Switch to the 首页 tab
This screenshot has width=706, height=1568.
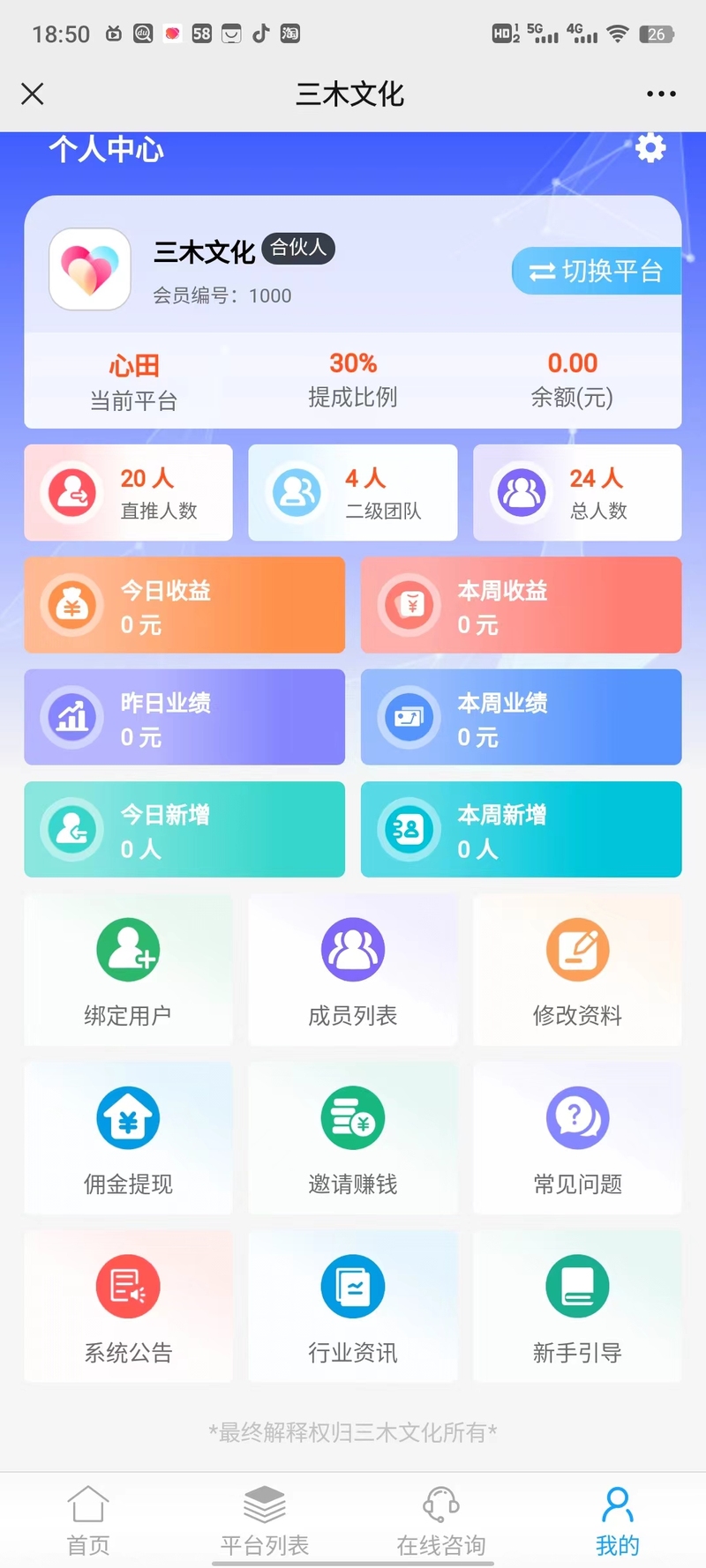tap(88, 1519)
